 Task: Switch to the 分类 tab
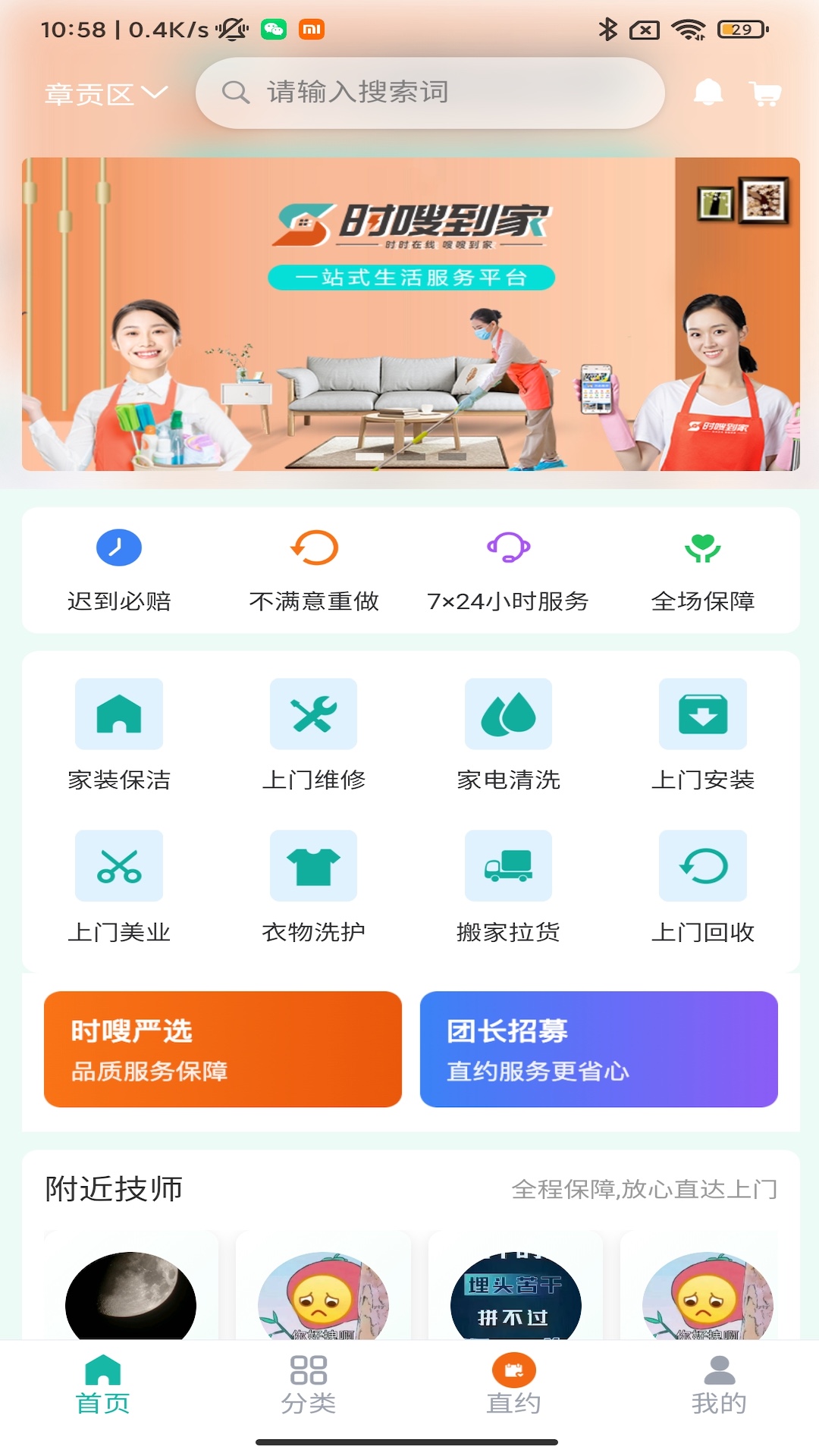(308, 1385)
